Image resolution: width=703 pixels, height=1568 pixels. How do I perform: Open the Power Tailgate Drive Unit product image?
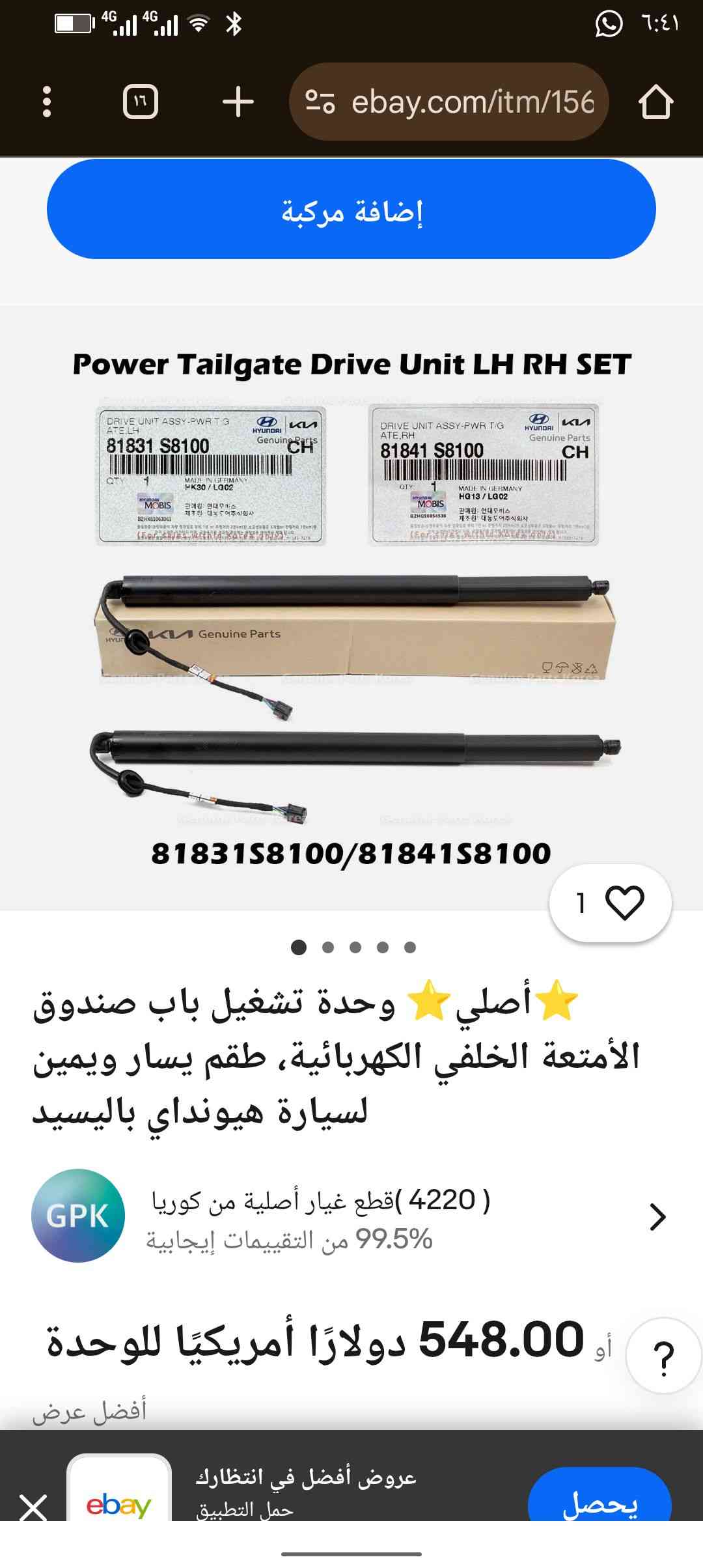coord(351,606)
